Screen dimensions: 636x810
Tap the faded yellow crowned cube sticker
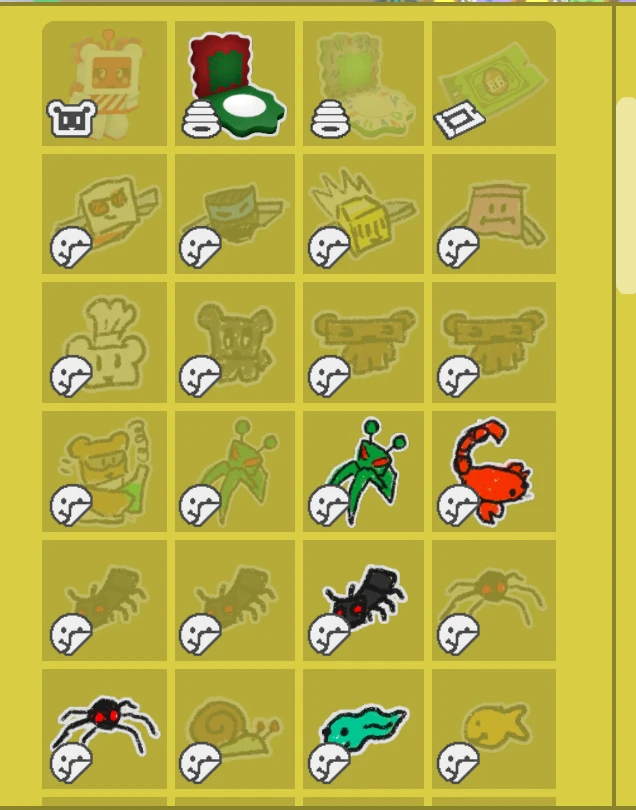(365, 213)
